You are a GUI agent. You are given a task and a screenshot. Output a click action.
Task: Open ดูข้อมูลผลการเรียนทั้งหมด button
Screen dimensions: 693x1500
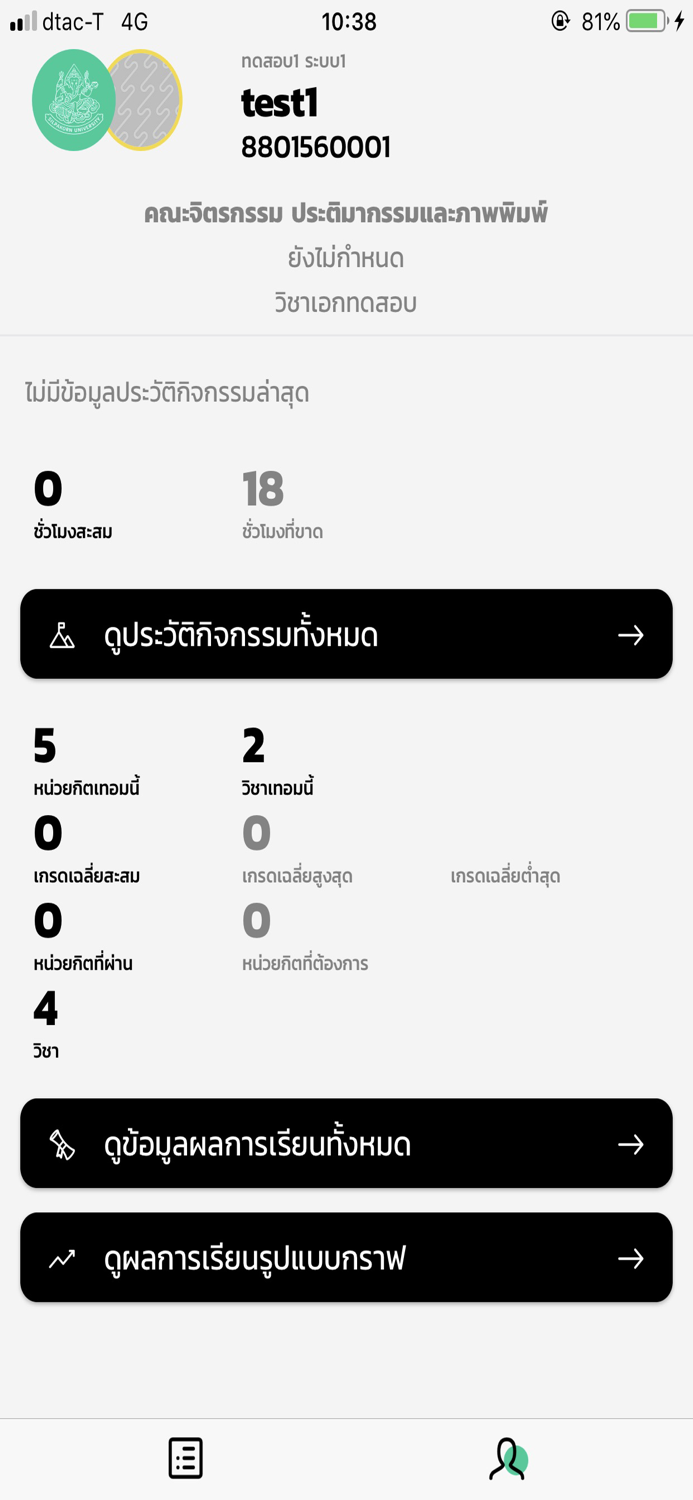(346, 1143)
